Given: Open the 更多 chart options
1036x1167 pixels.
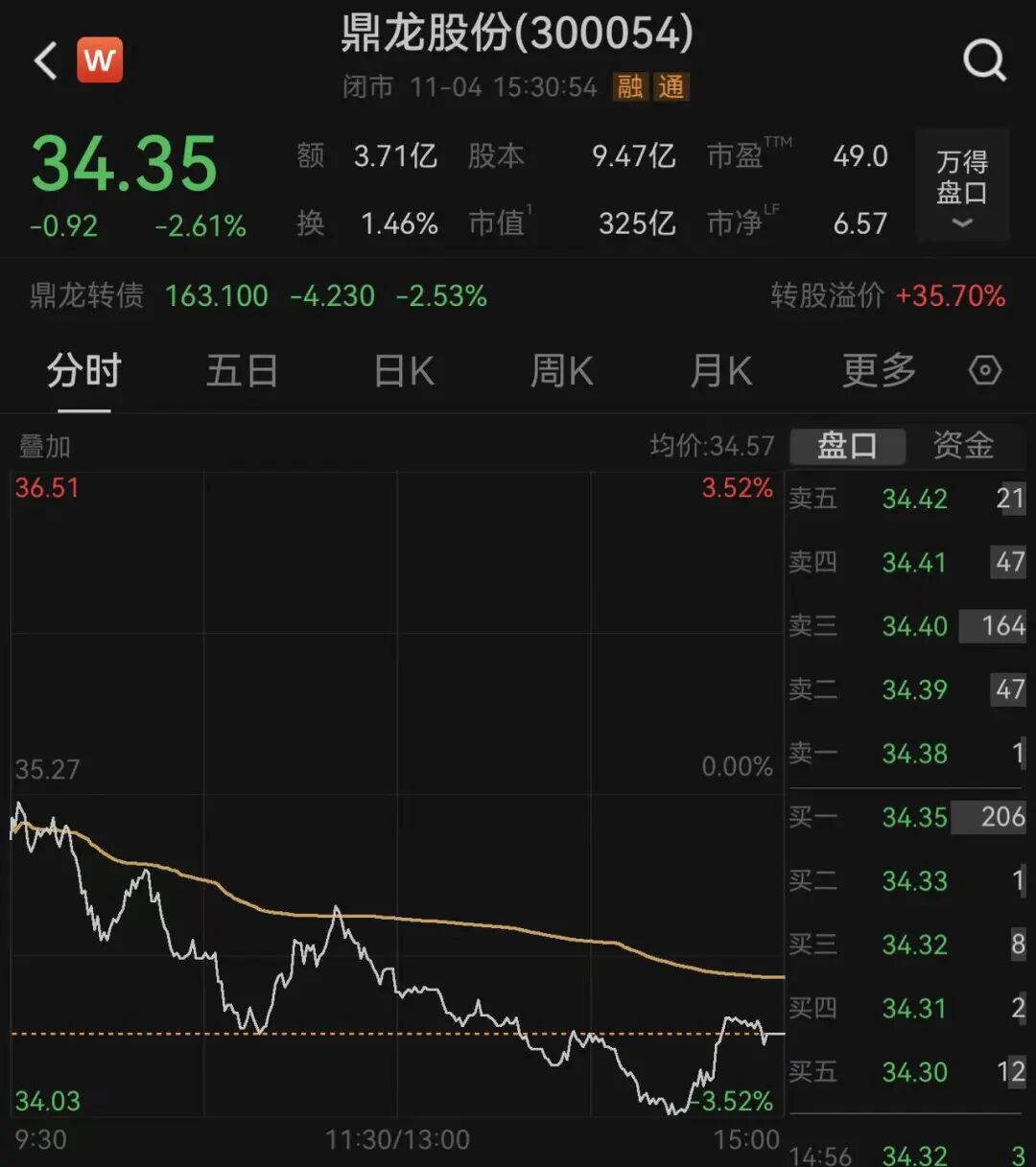Looking at the screenshot, I should coord(879,371).
